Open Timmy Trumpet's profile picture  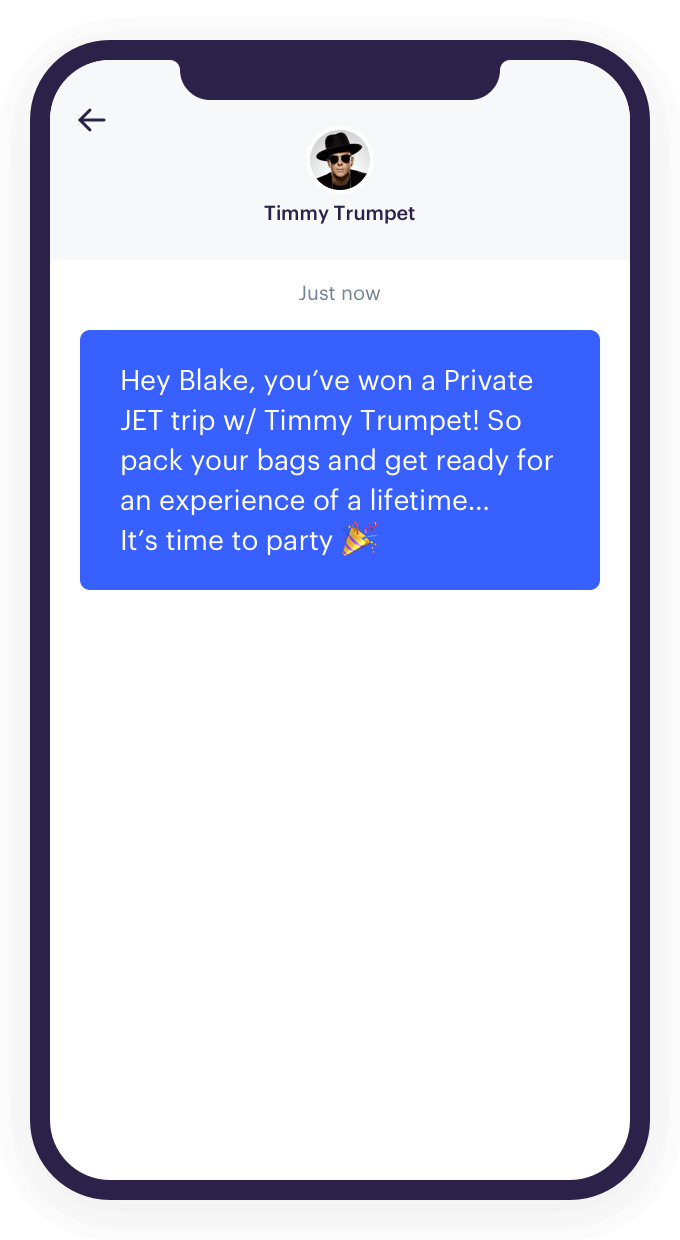[x=340, y=160]
